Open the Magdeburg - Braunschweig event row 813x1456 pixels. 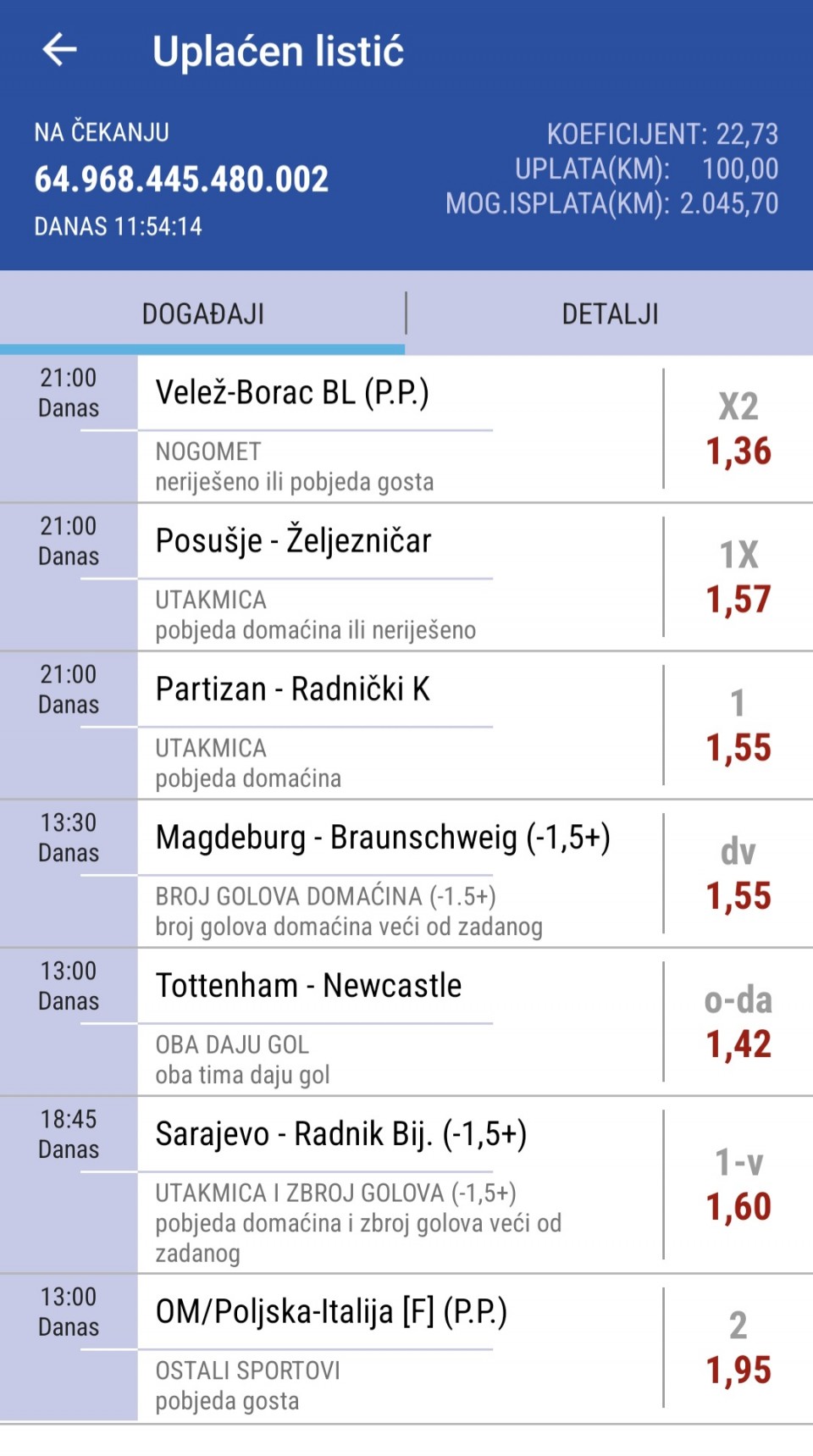pyautogui.click(x=406, y=874)
